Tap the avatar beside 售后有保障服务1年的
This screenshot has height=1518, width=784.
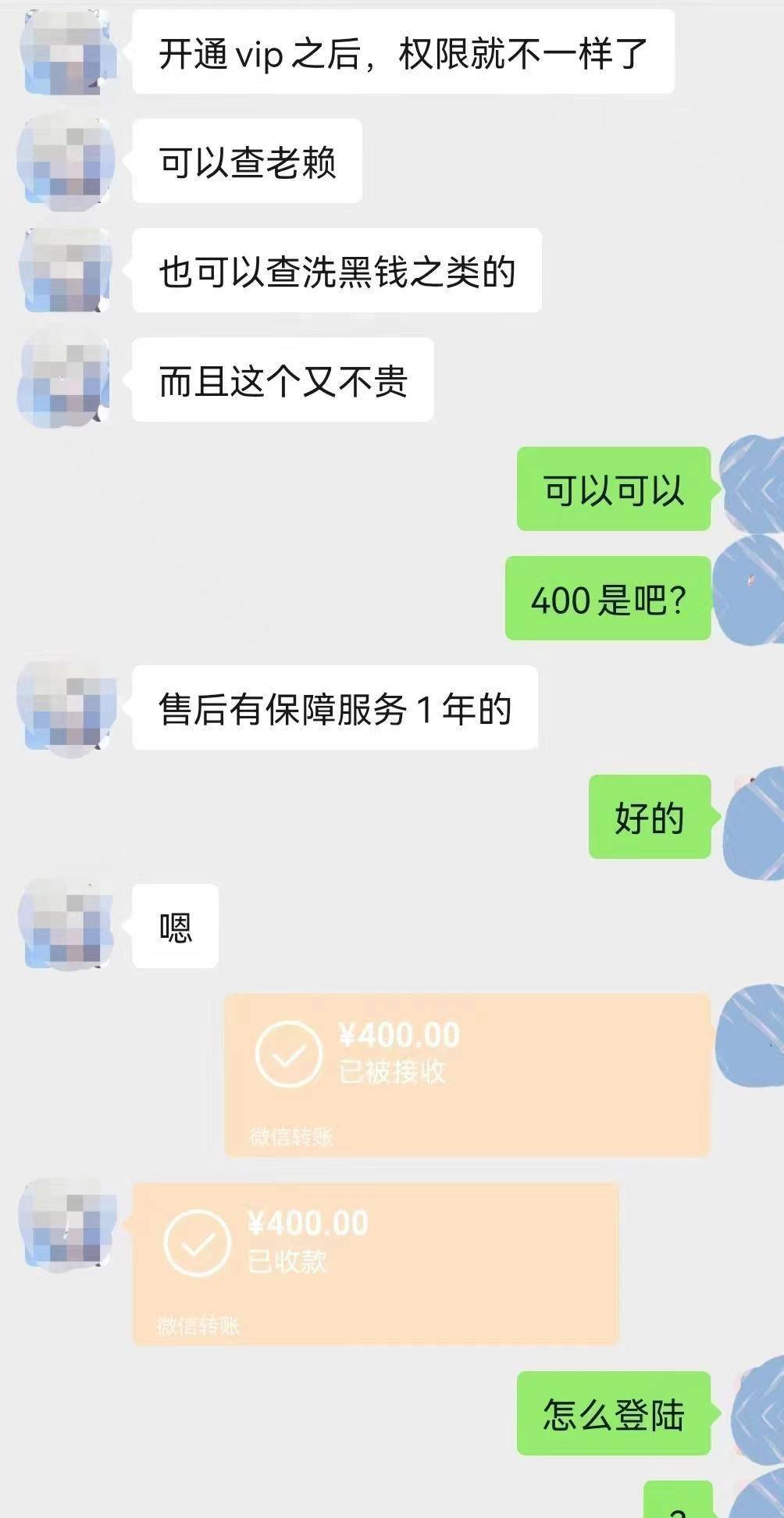click(x=66, y=708)
